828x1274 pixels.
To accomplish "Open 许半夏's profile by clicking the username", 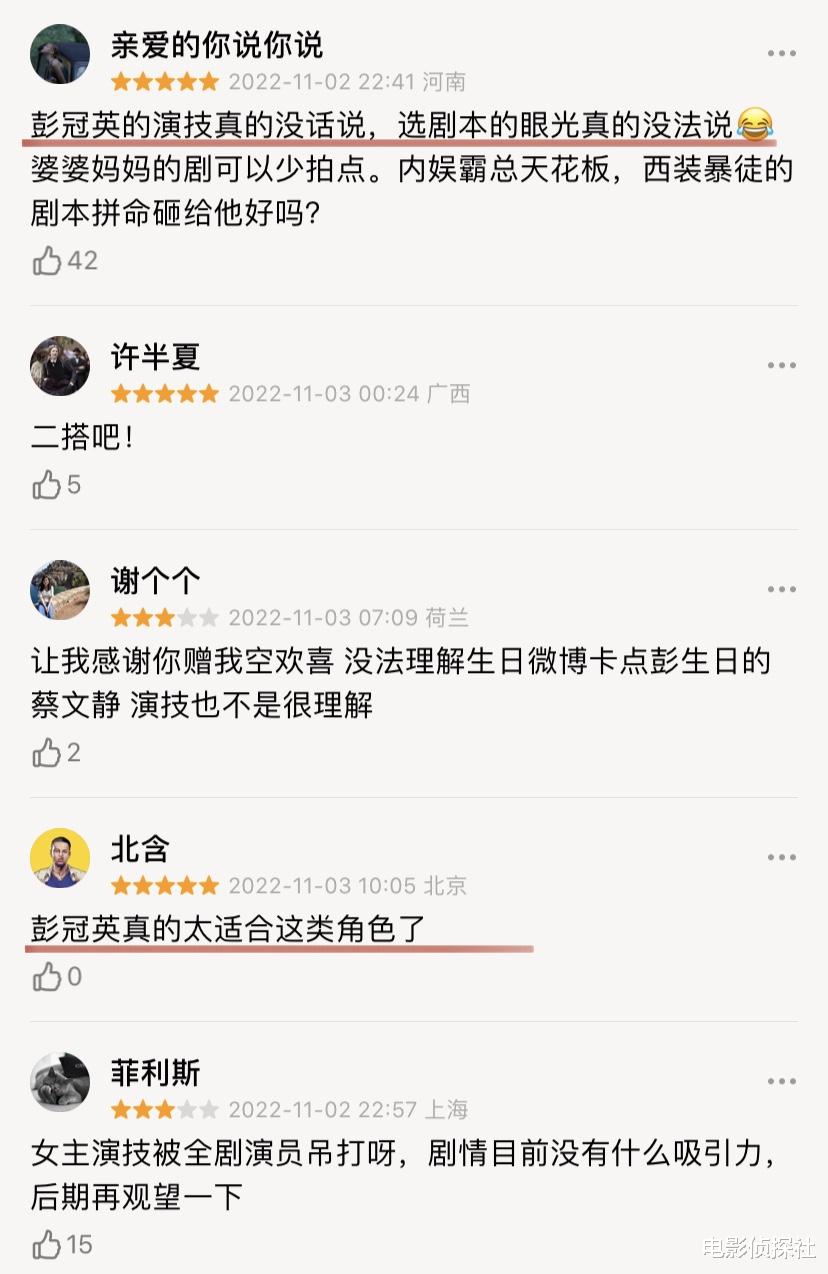I will tap(153, 358).
